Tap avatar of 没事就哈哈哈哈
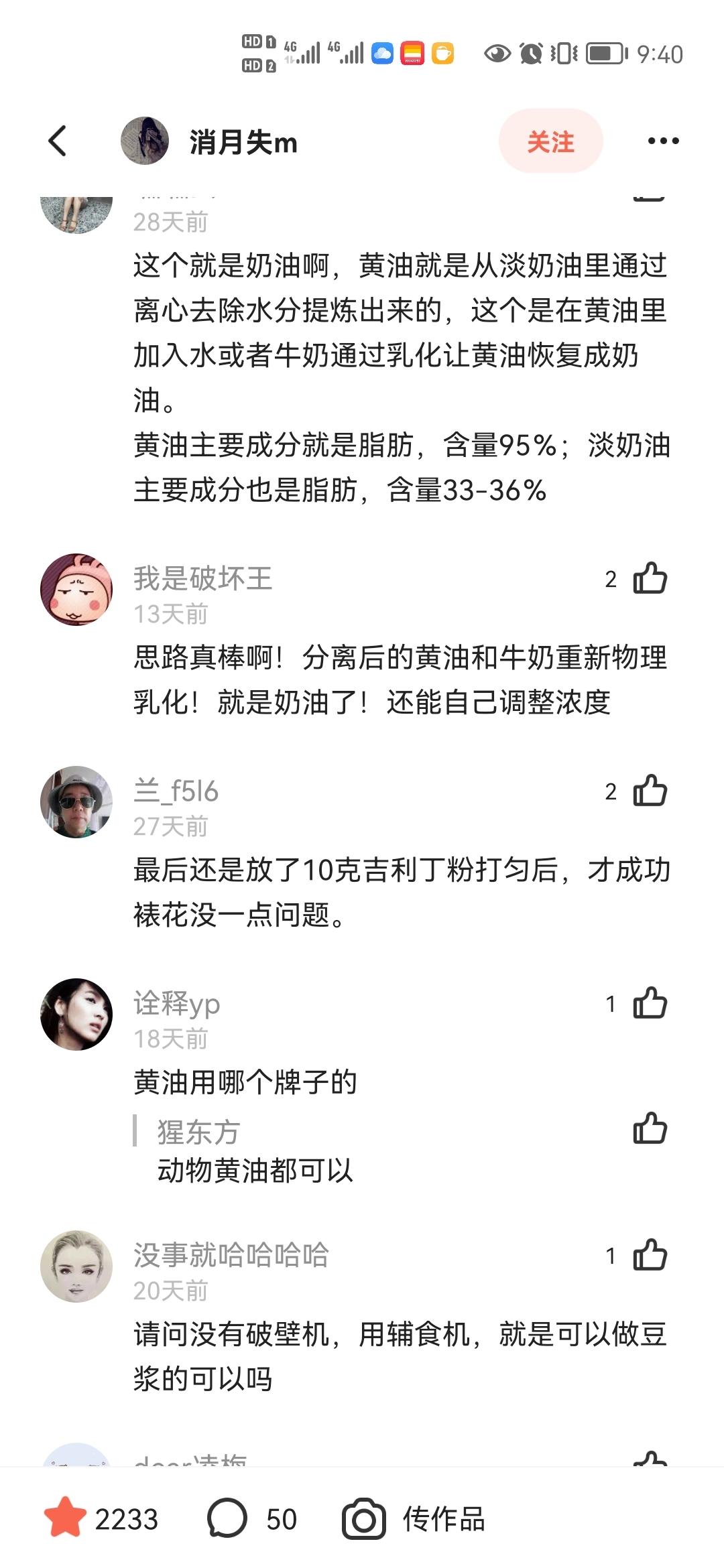 tap(76, 1264)
